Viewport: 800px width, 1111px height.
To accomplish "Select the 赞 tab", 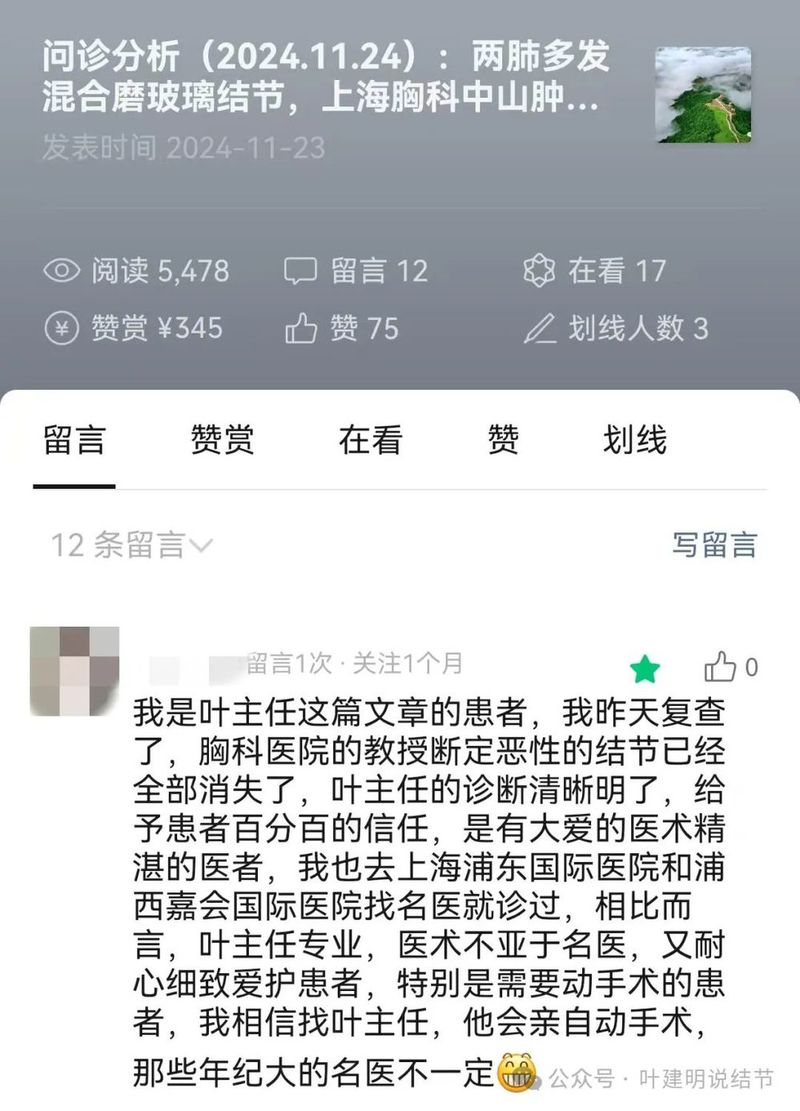I will coord(503,440).
